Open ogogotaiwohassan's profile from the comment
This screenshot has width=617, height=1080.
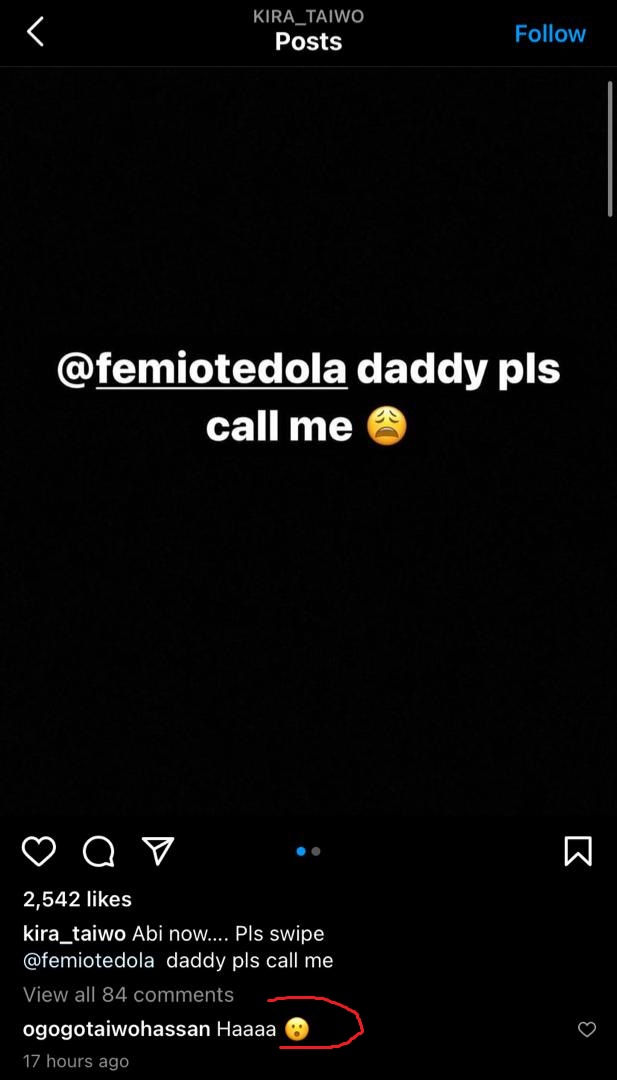[x=116, y=1028]
